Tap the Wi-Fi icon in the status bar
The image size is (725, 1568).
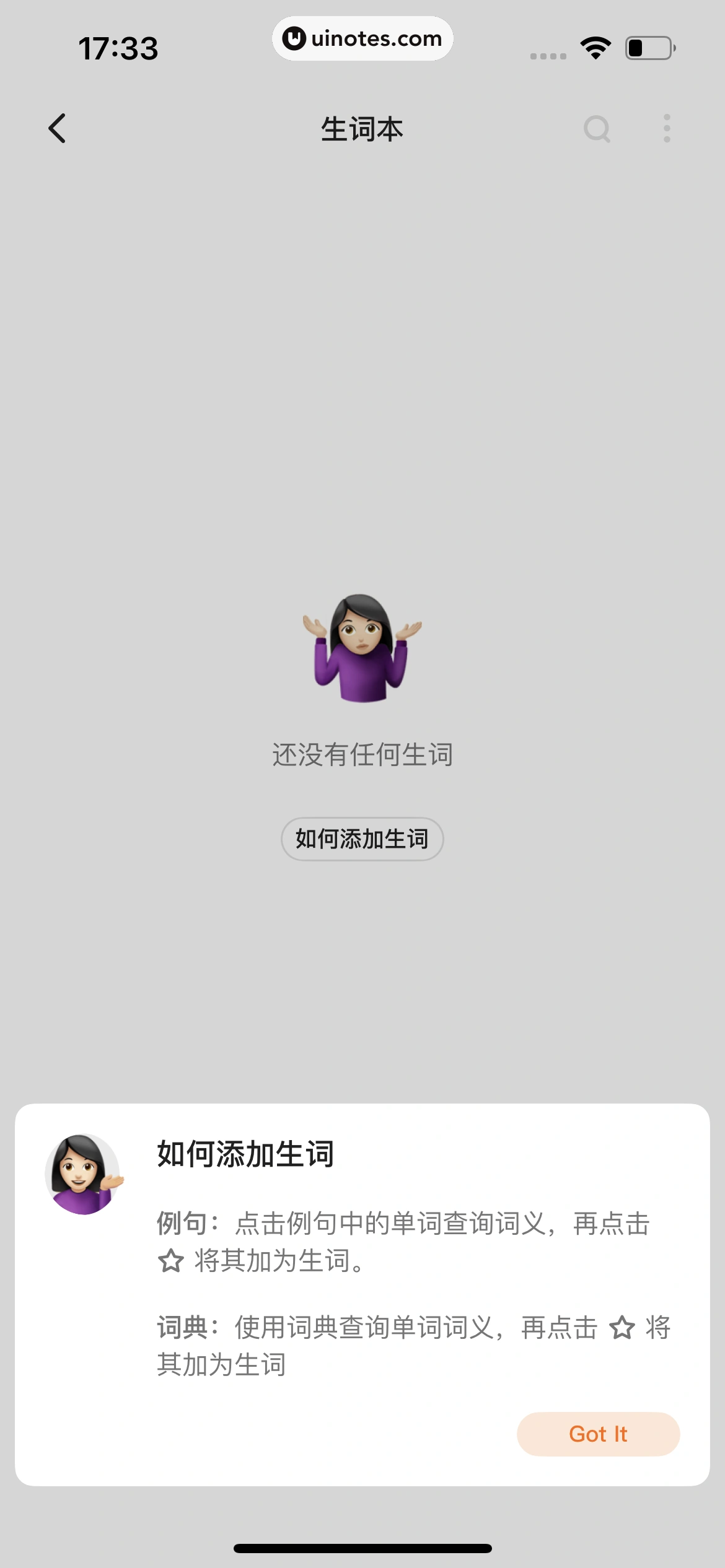pyautogui.click(x=595, y=46)
